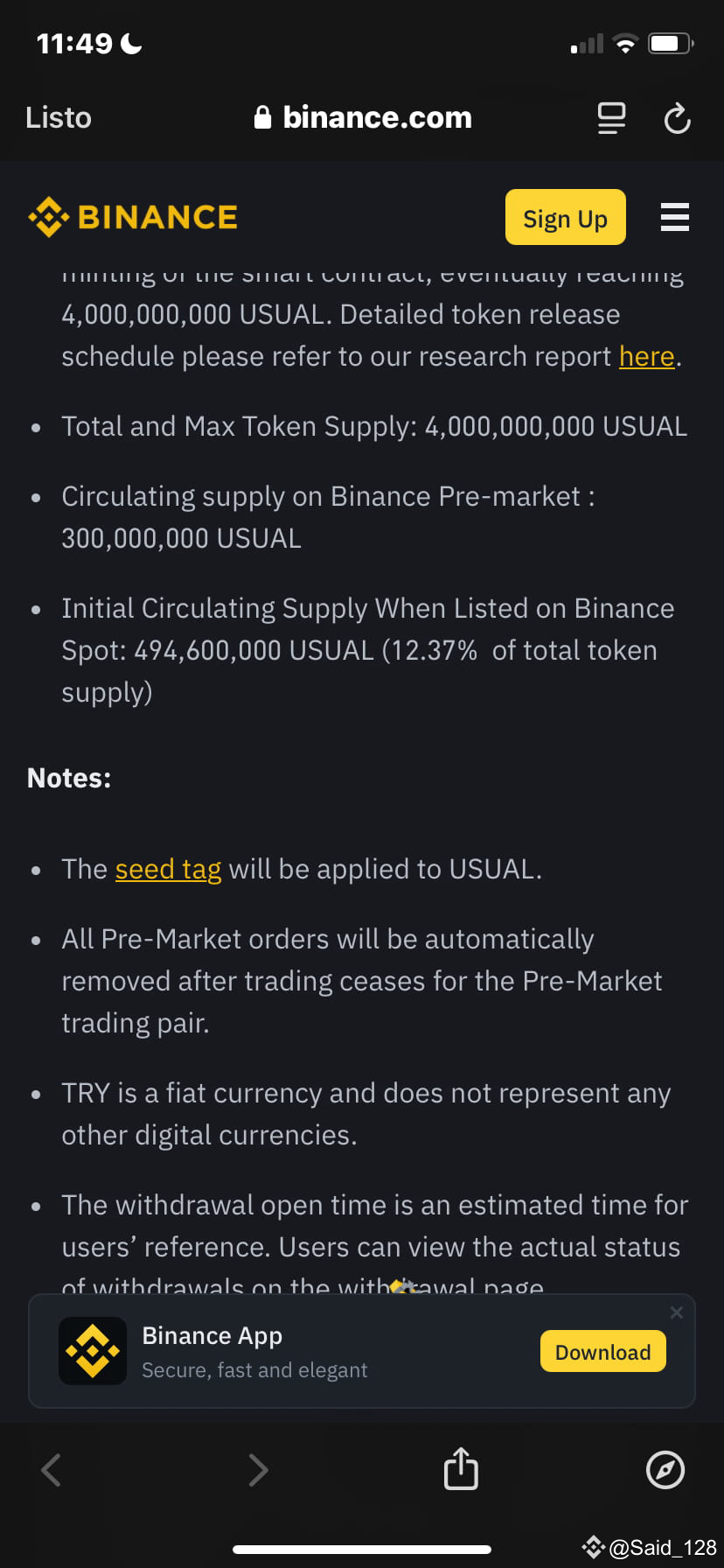Reload the page using the refresh icon
The image size is (724, 1568).
[678, 119]
